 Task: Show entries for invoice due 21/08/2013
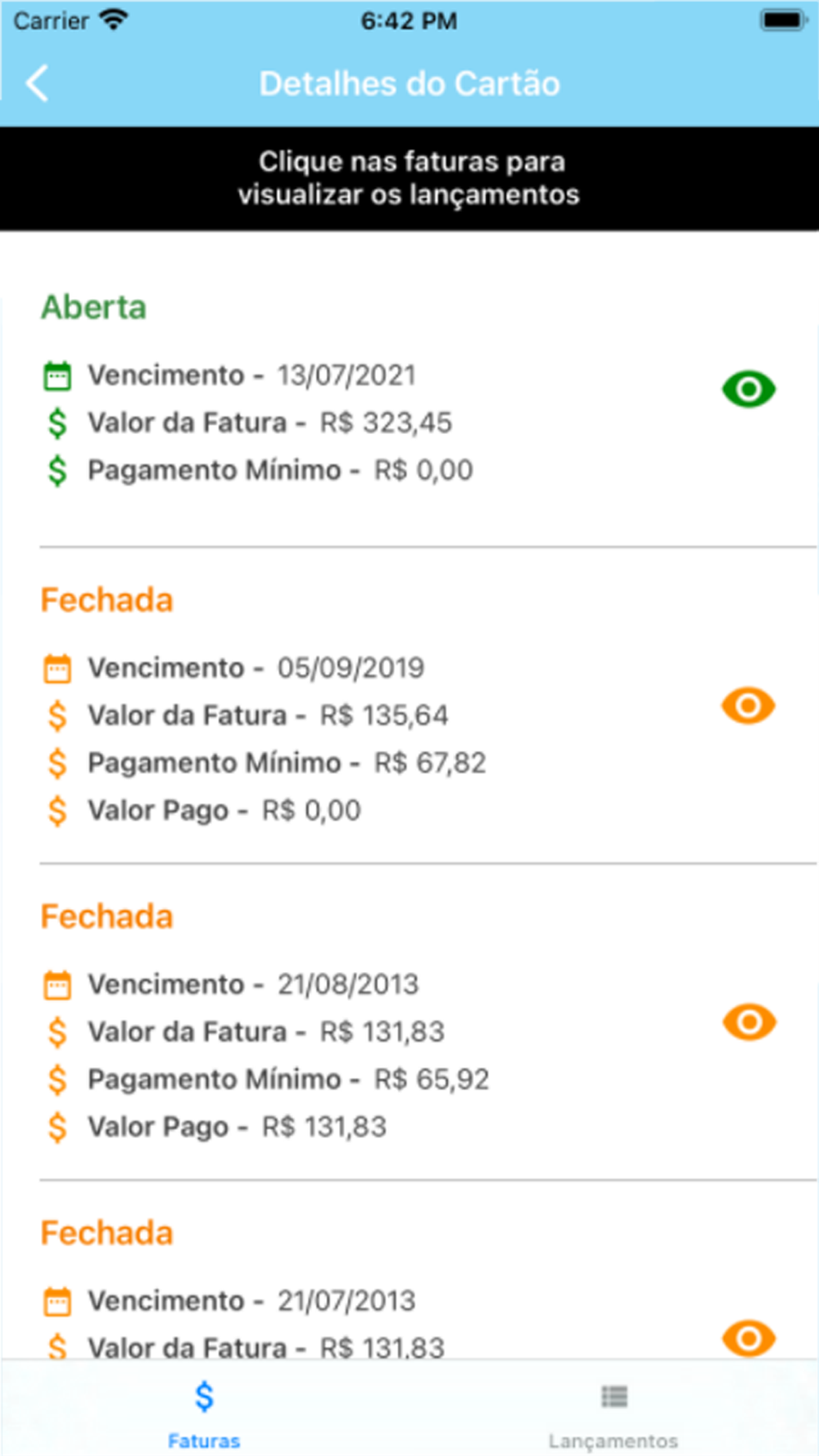coord(749,1022)
